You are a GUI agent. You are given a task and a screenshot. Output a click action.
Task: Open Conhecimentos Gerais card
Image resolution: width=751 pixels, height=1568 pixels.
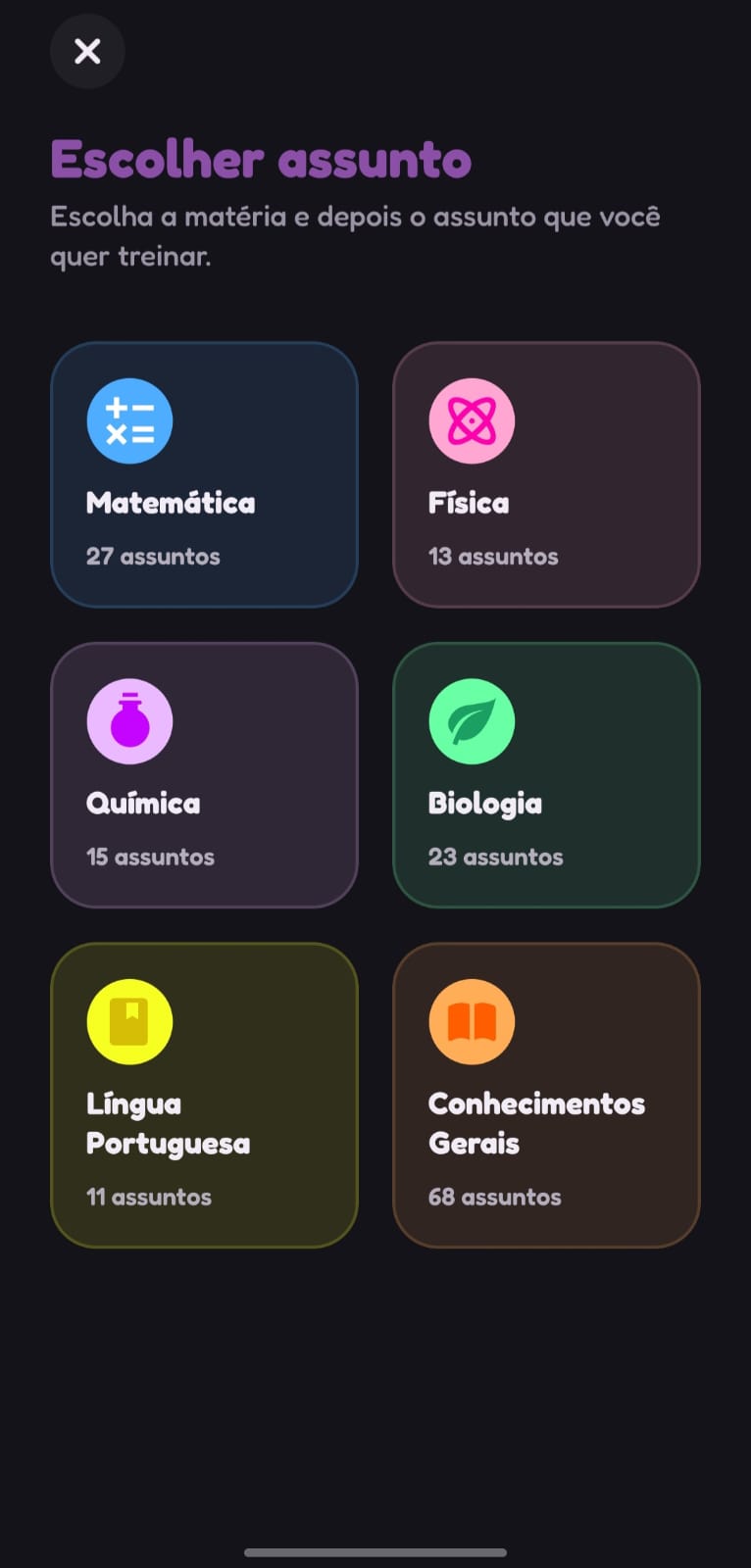(x=546, y=1096)
